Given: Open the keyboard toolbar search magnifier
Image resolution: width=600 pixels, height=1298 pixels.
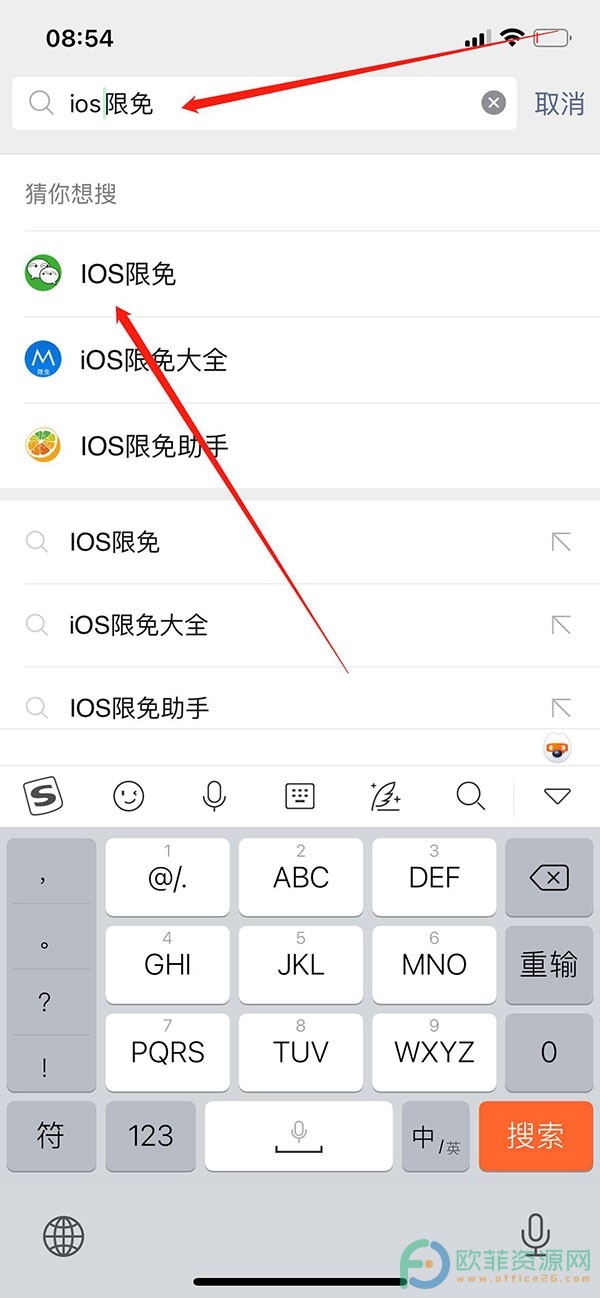Looking at the screenshot, I should (x=470, y=796).
